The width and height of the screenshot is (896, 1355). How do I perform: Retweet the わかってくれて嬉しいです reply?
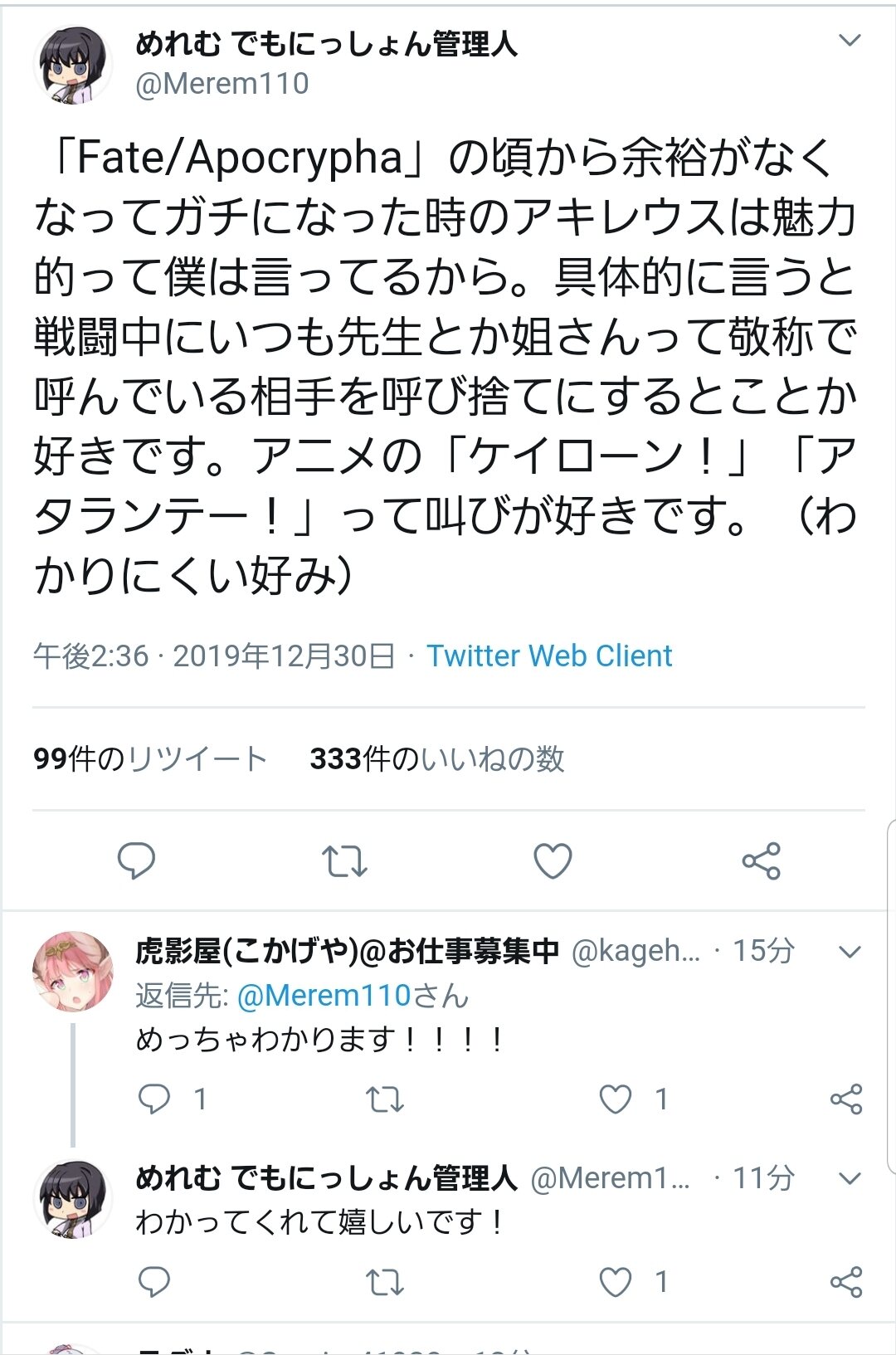point(385,1283)
